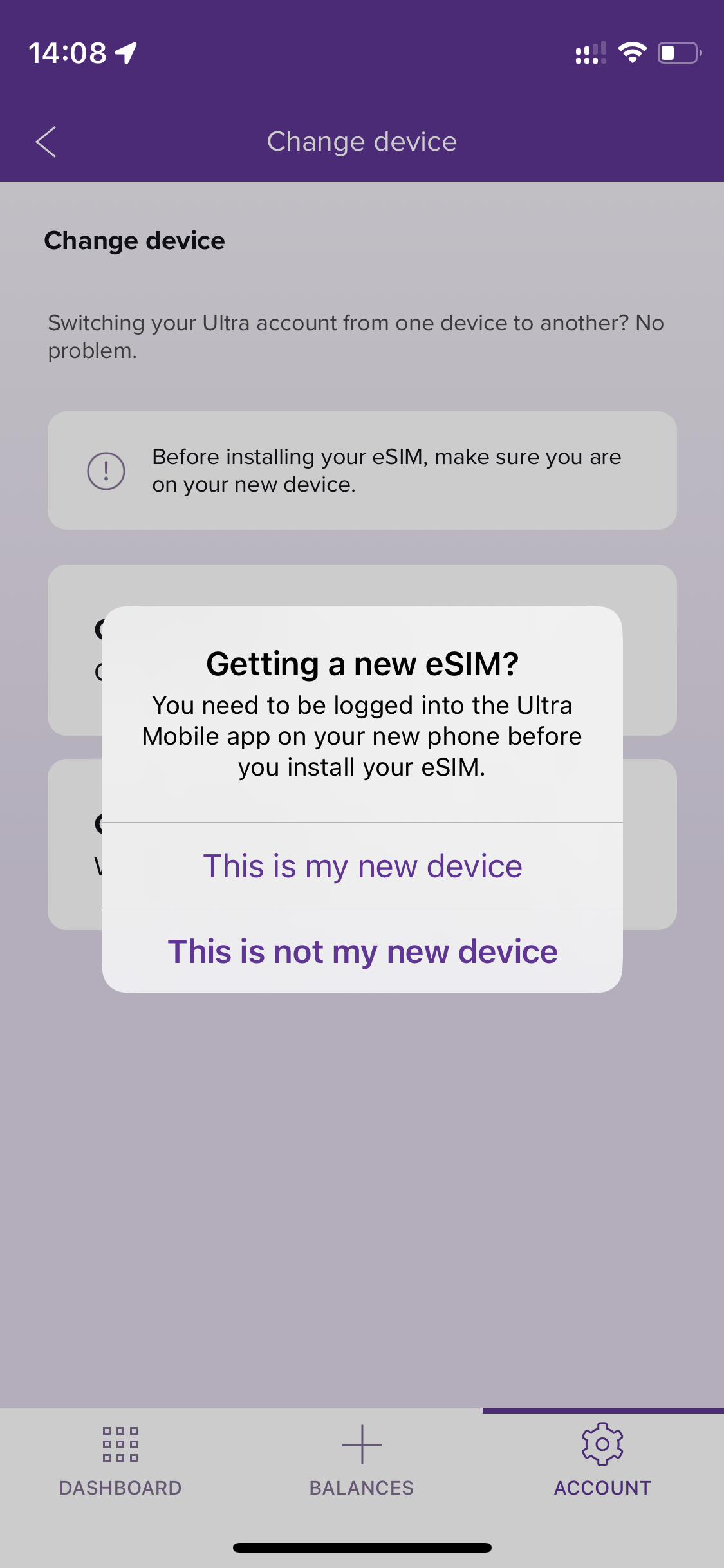Open the Balances tab

coord(362,1460)
